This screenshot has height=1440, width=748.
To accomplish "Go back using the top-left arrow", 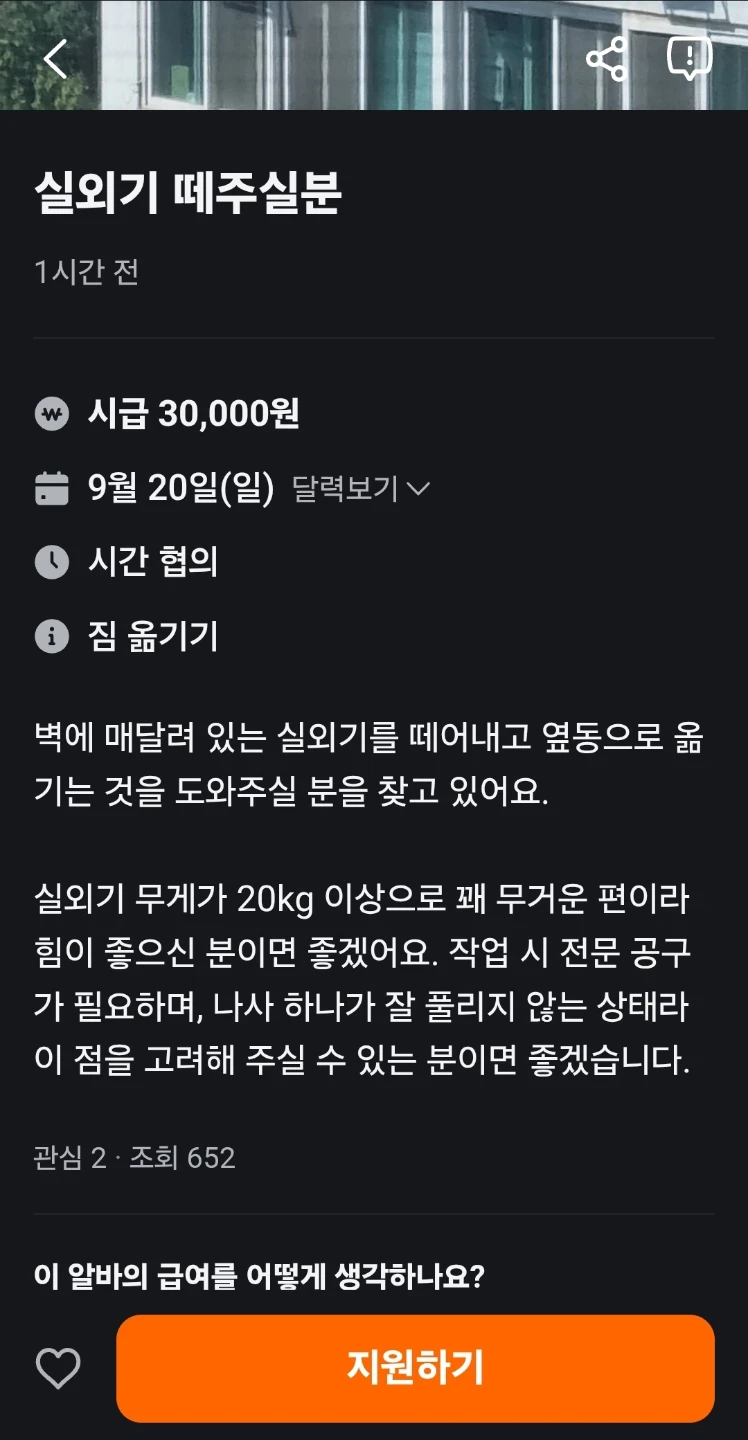I will (x=56, y=59).
